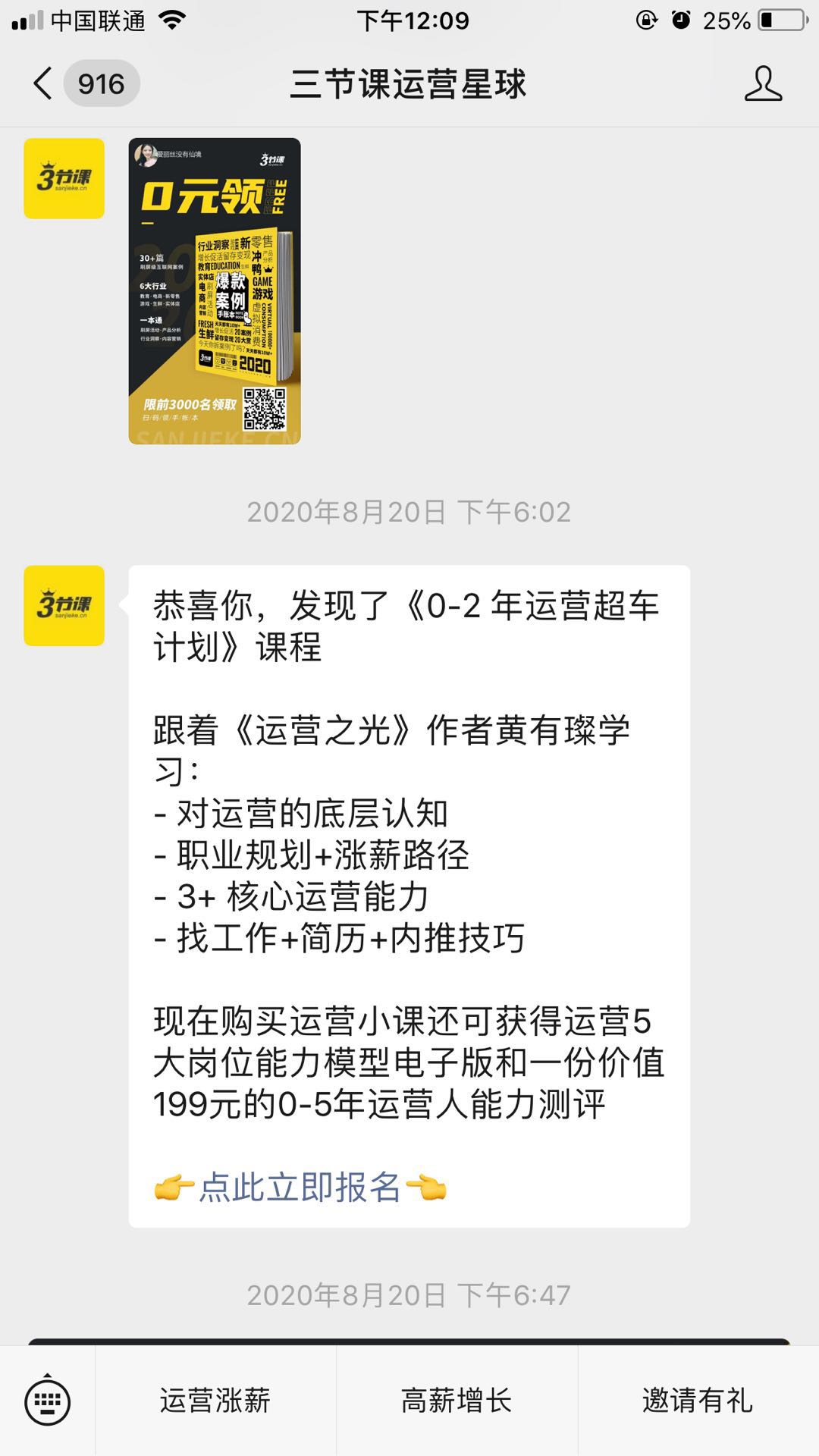Image resolution: width=819 pixels, height=1456 pixels.
Task: Tap the alarm clock icon in status bar
Action: click(682, 21)
